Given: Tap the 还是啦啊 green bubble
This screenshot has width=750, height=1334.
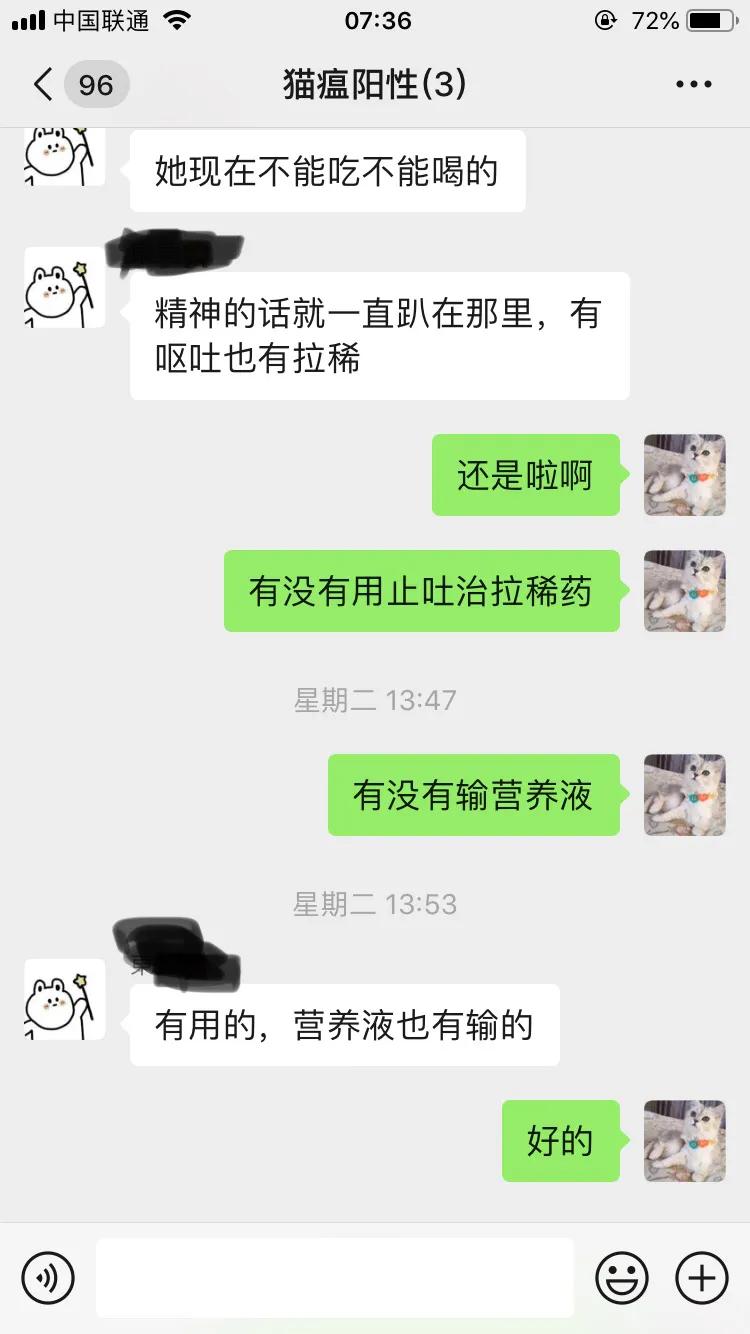Looking at the screenshot, I should 526,476.
